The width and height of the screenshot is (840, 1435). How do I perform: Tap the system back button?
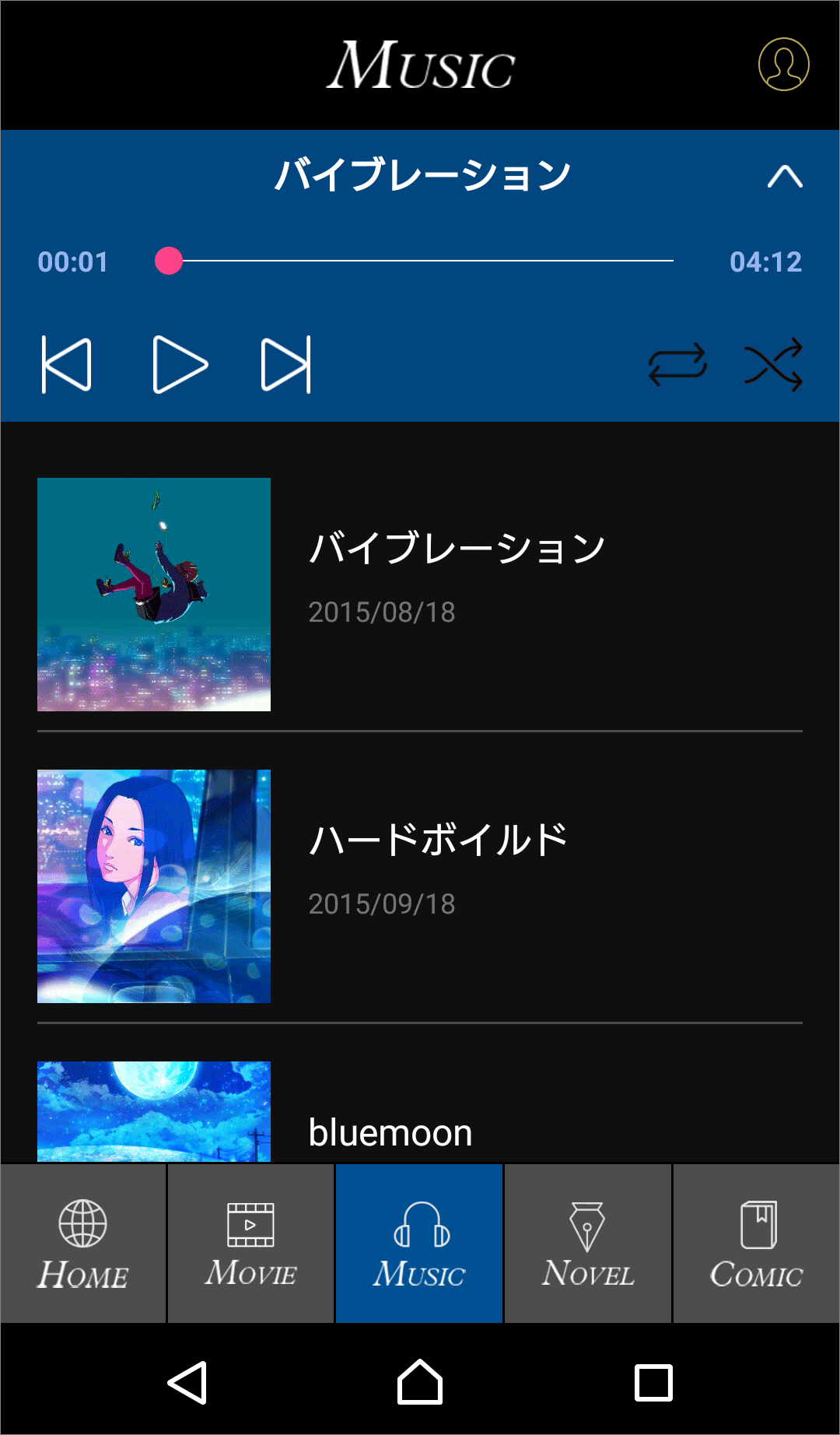[187, 1382]
